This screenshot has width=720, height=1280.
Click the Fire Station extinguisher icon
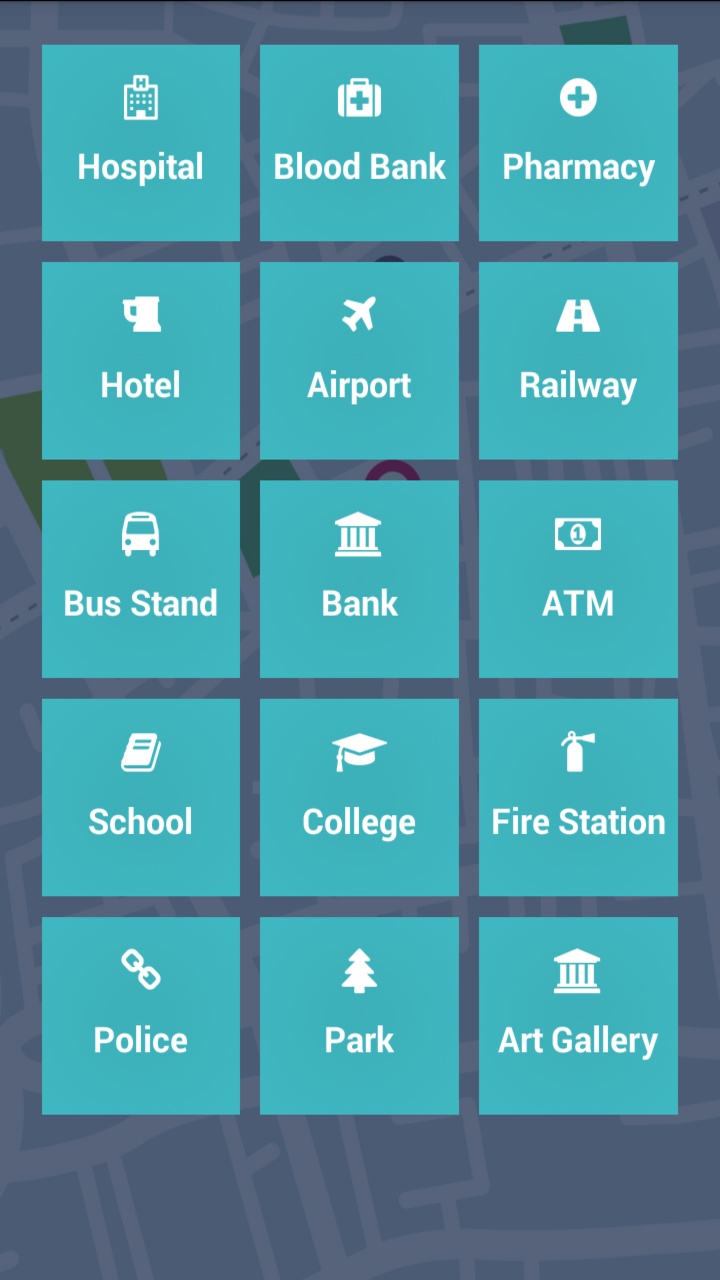pos(578,751)
